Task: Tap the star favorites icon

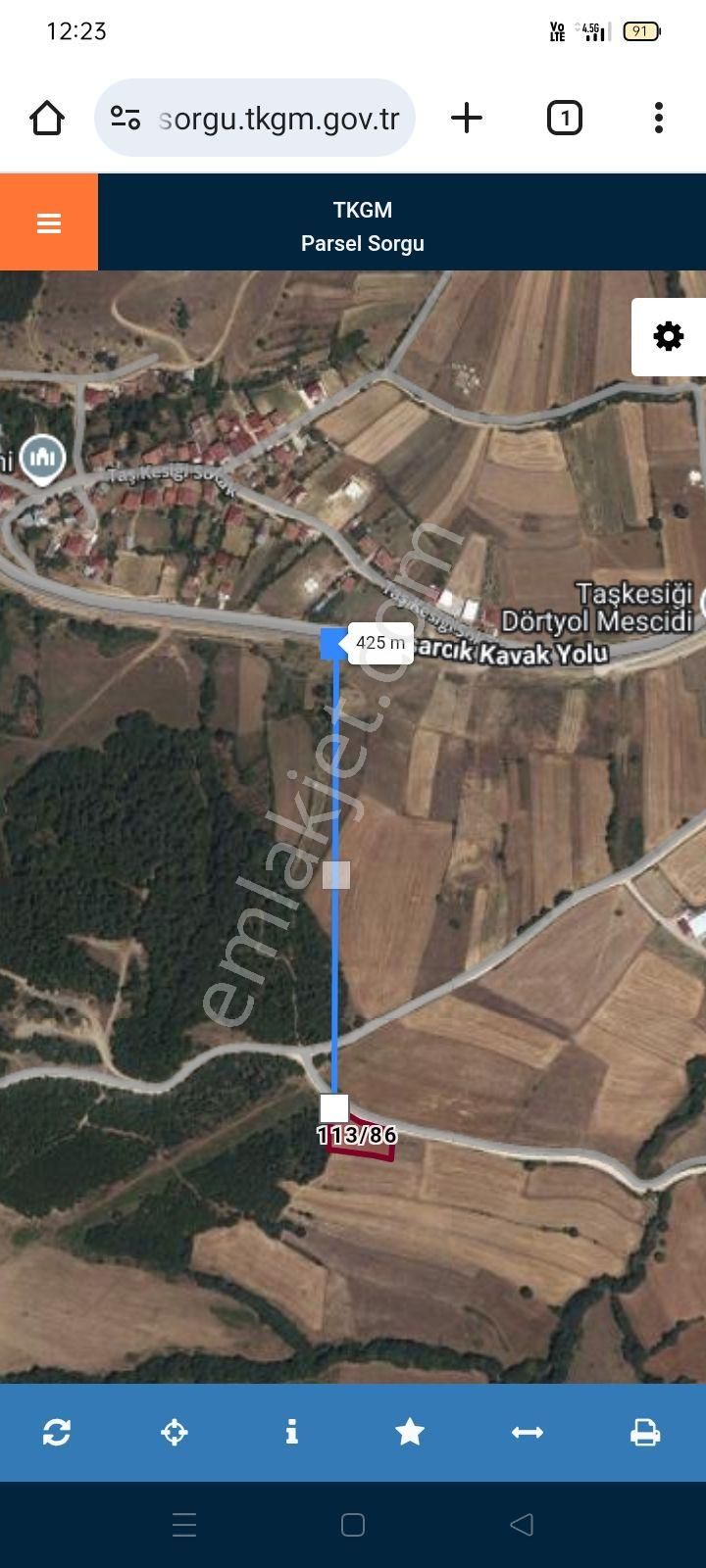Action: [x=409, y=1432]
